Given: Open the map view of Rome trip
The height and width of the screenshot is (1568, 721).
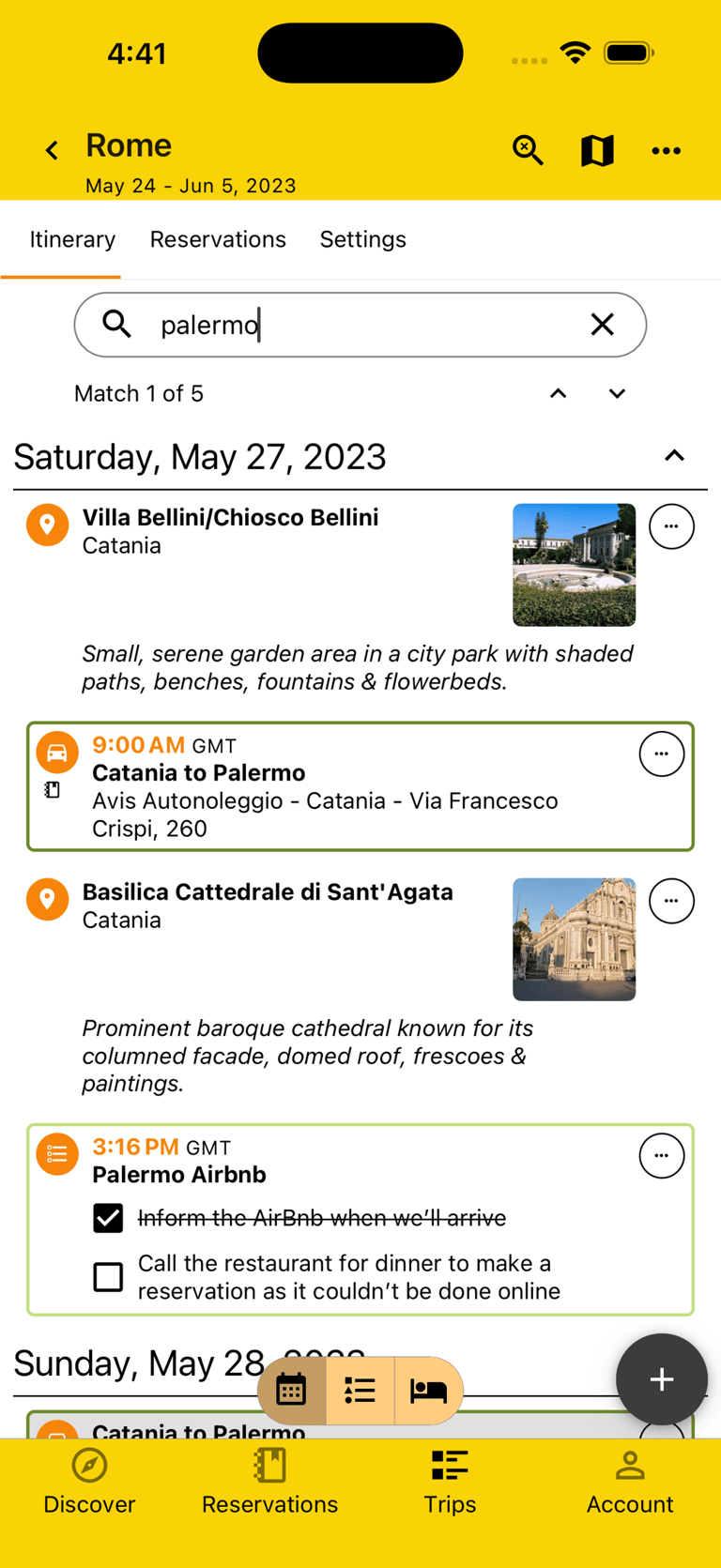Looking at the screenshot, I should [x=597, y=150].
